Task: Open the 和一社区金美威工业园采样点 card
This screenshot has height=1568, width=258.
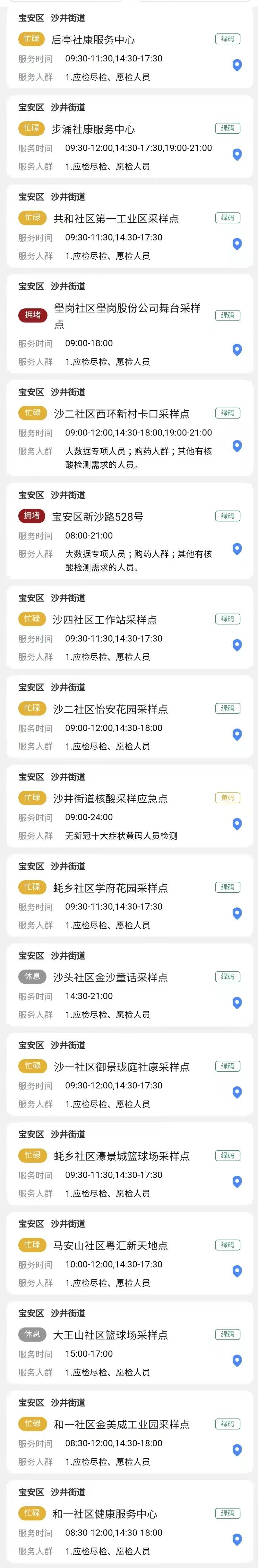Action: (x=121, y=1424)
